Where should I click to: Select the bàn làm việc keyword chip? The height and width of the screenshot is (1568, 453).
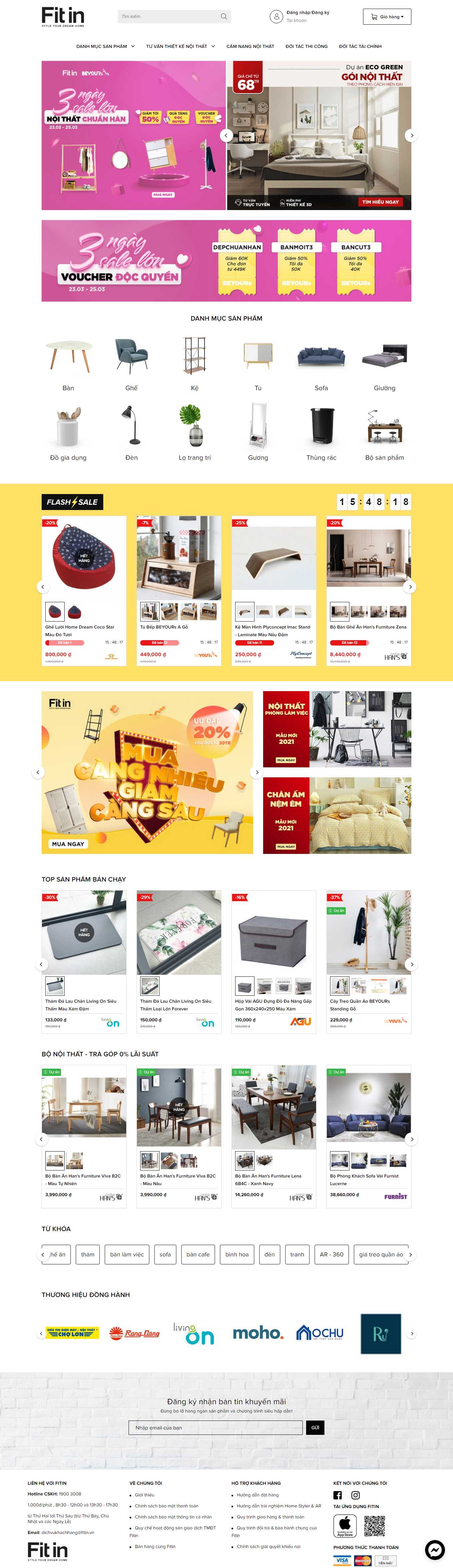point(127,1254)
